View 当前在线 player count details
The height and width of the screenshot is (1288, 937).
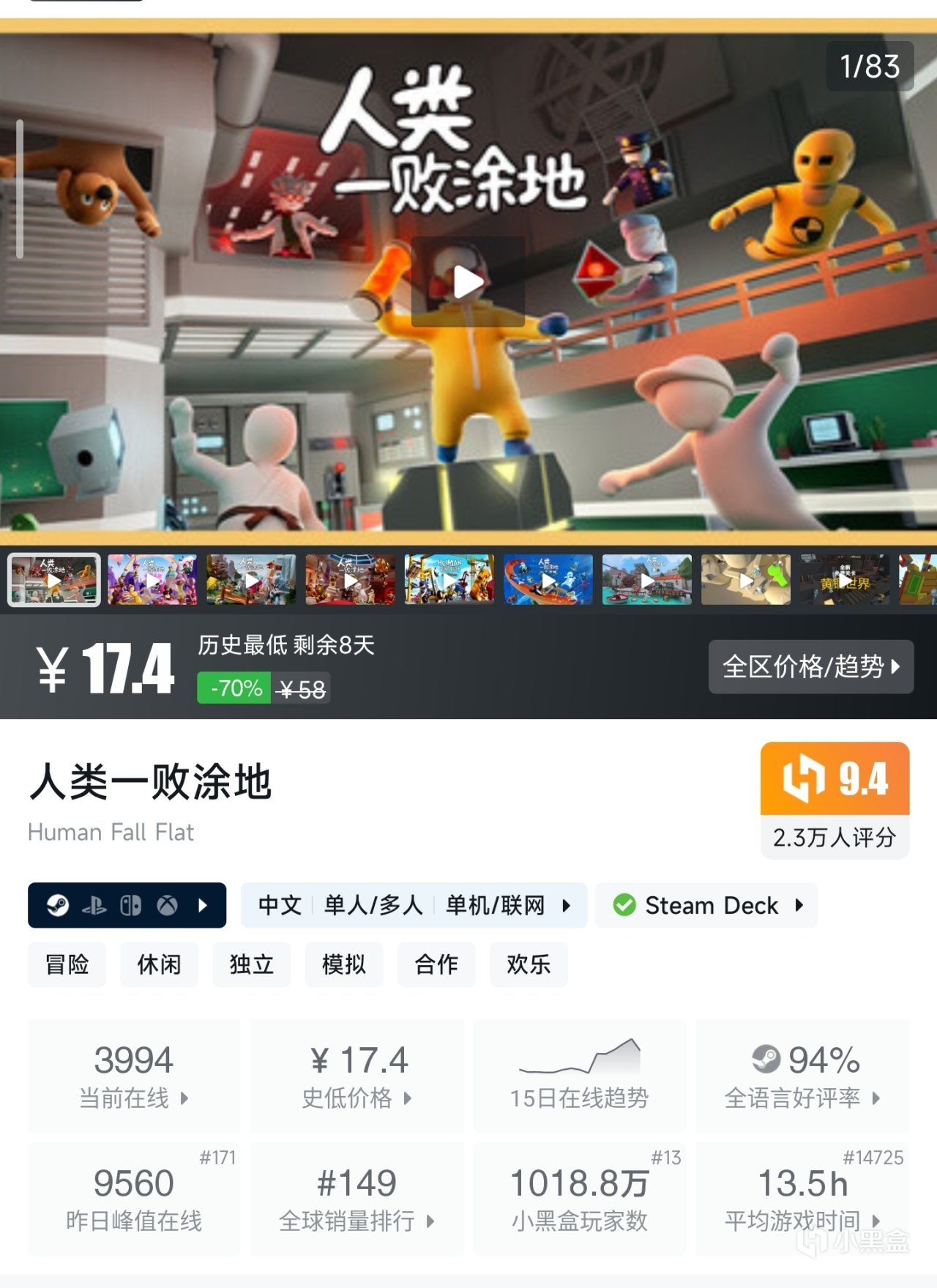[x=134, y=1076]
